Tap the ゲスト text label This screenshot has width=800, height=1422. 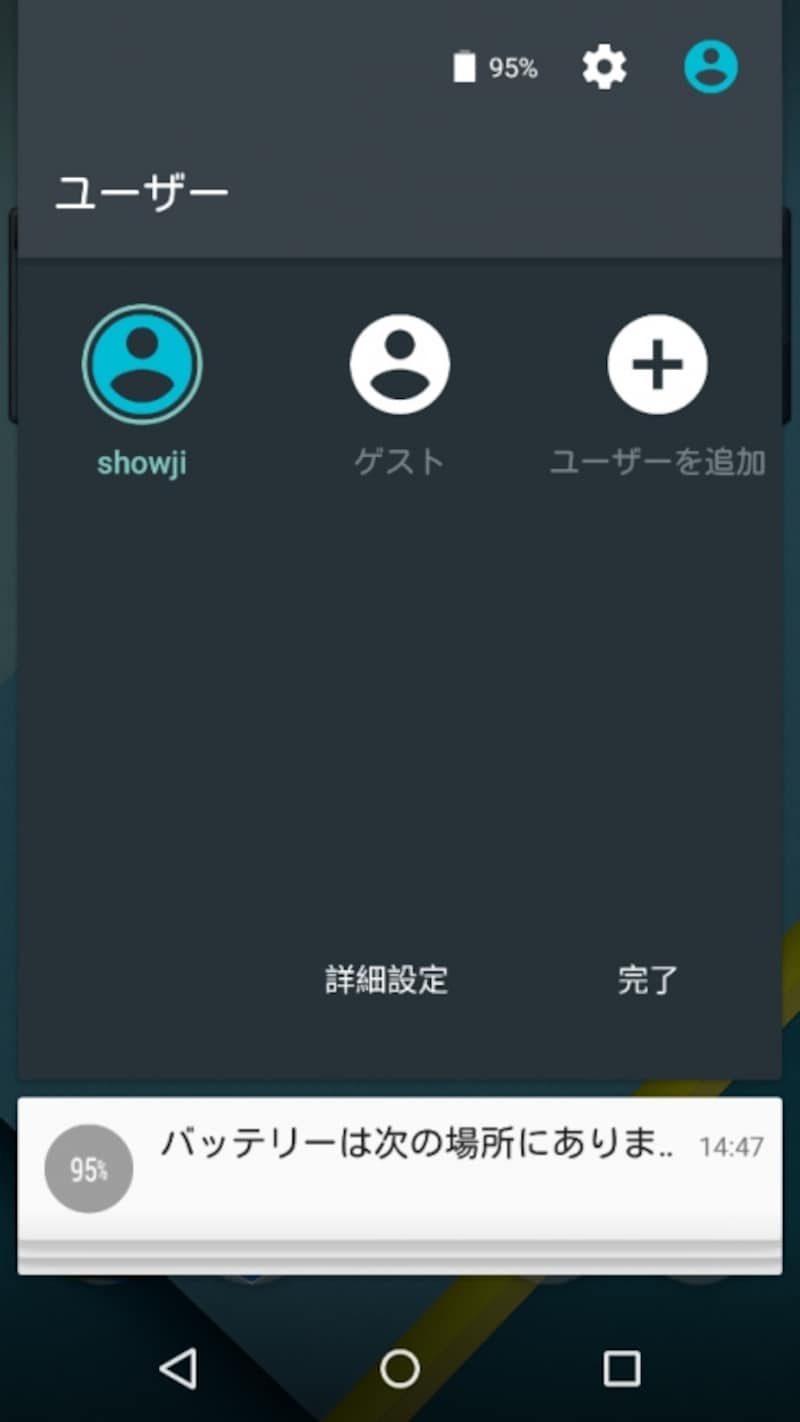coord(399,463)
